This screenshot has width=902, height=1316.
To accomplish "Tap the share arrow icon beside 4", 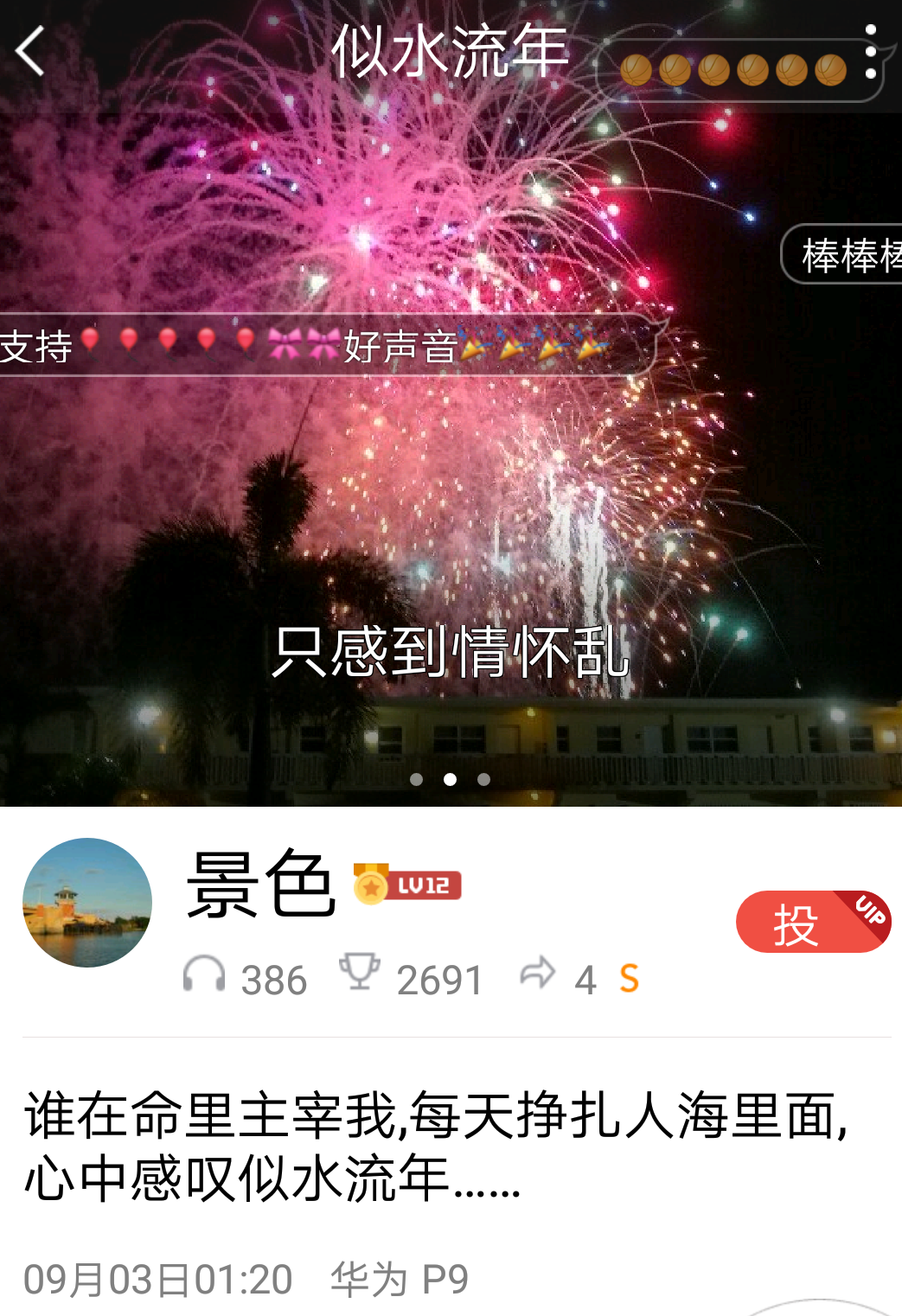I will point(537,974).
